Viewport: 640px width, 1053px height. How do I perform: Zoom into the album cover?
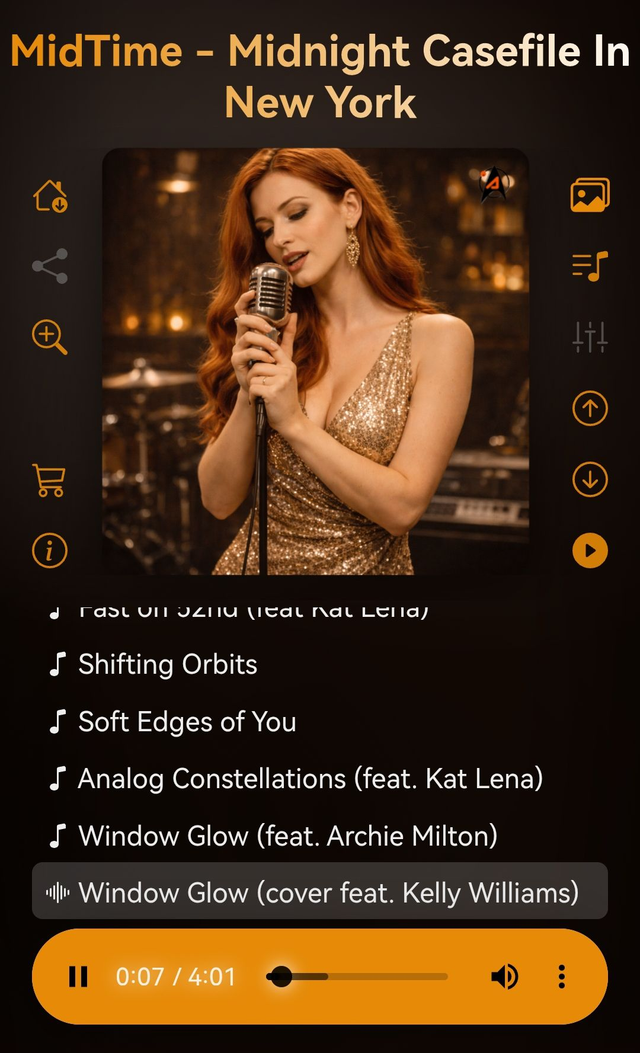[50, 337]
